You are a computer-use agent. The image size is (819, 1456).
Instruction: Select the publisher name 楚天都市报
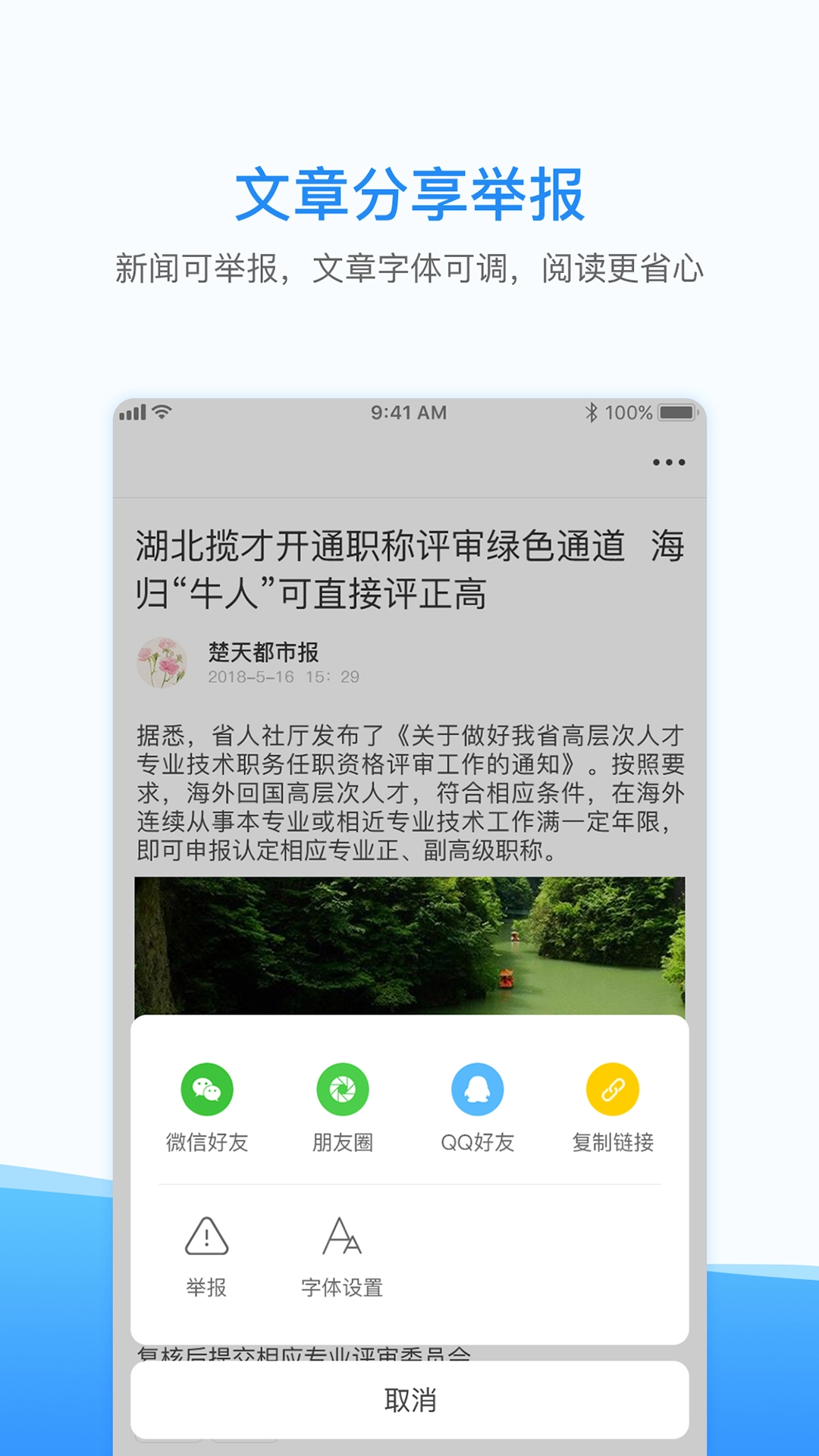265,651
